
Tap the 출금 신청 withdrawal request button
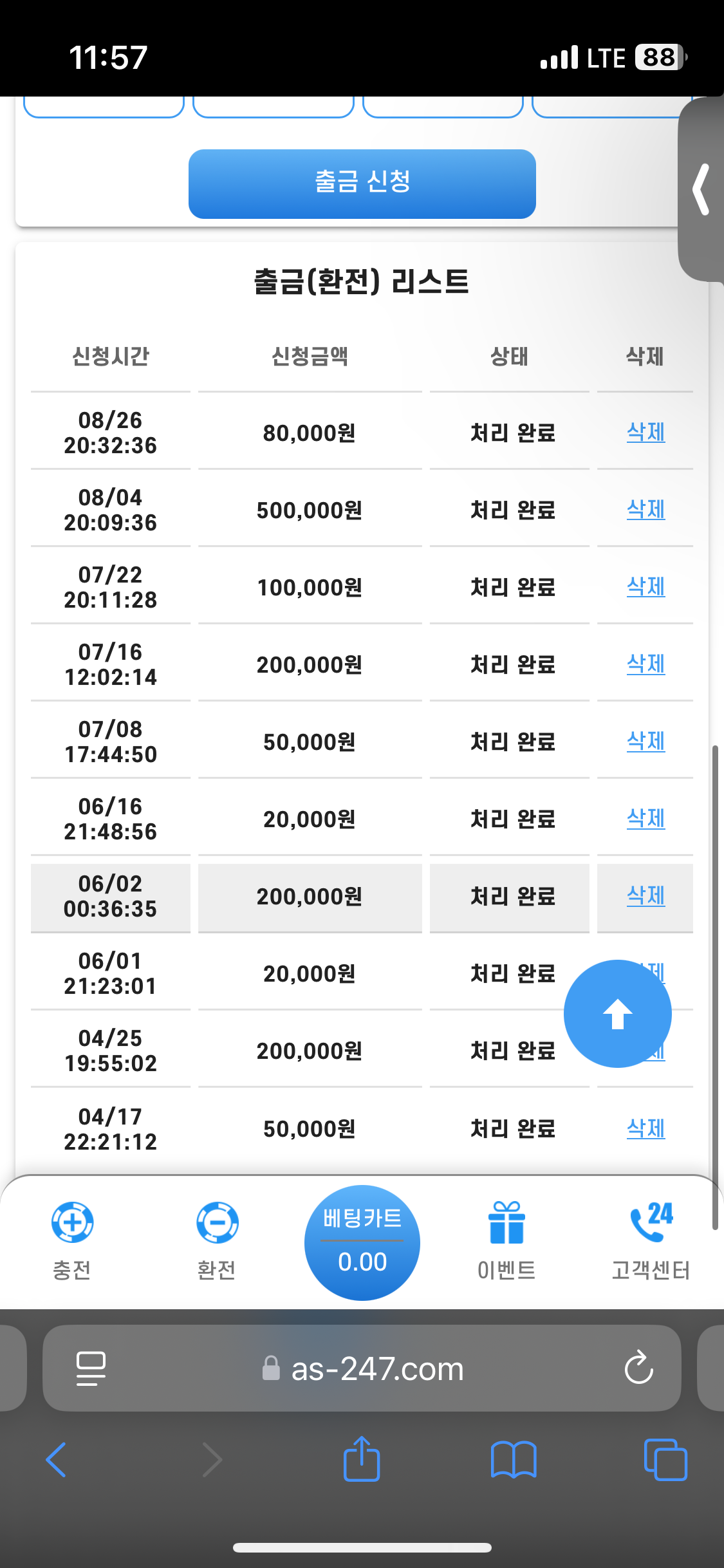point(362,184)
